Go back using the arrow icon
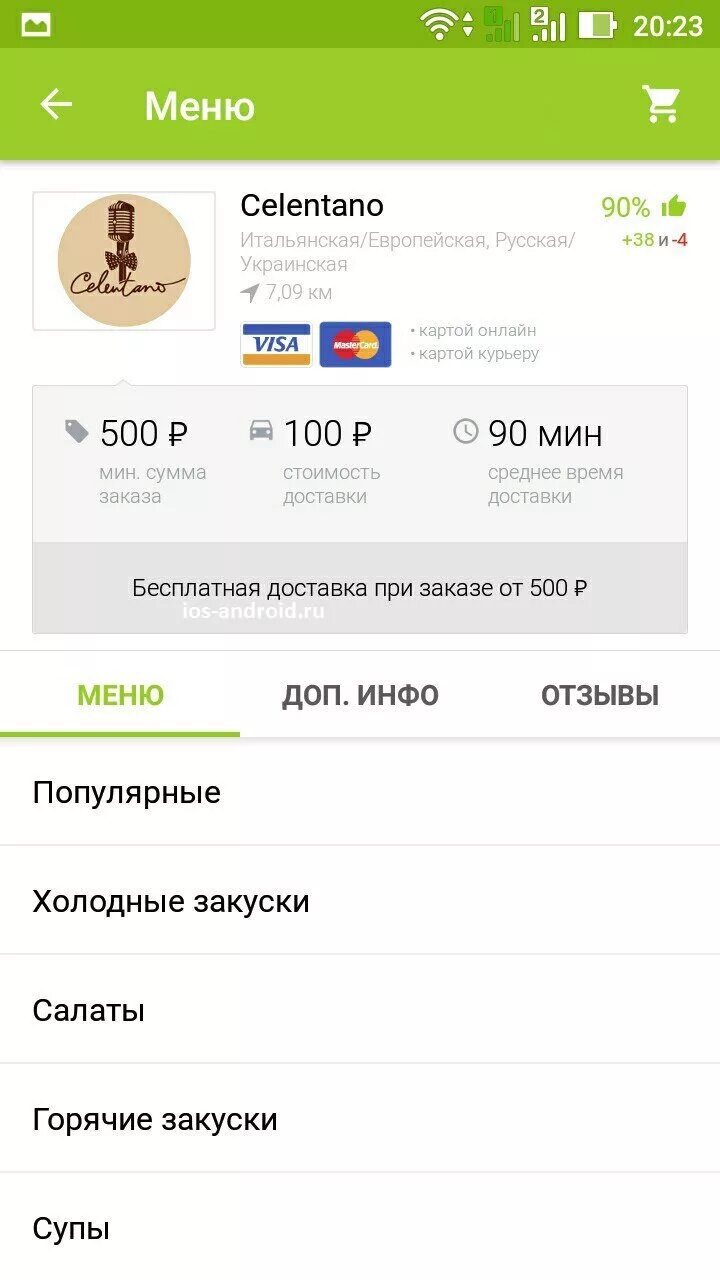The width and height of the screenshot is (720, 1280). pos(56,105)
